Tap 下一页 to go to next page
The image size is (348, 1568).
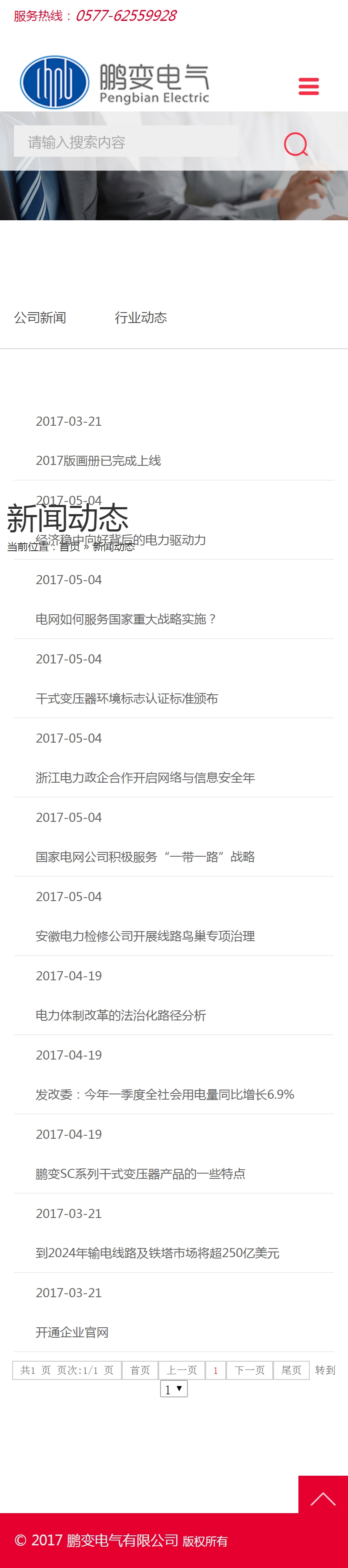tap(249, 1369)
